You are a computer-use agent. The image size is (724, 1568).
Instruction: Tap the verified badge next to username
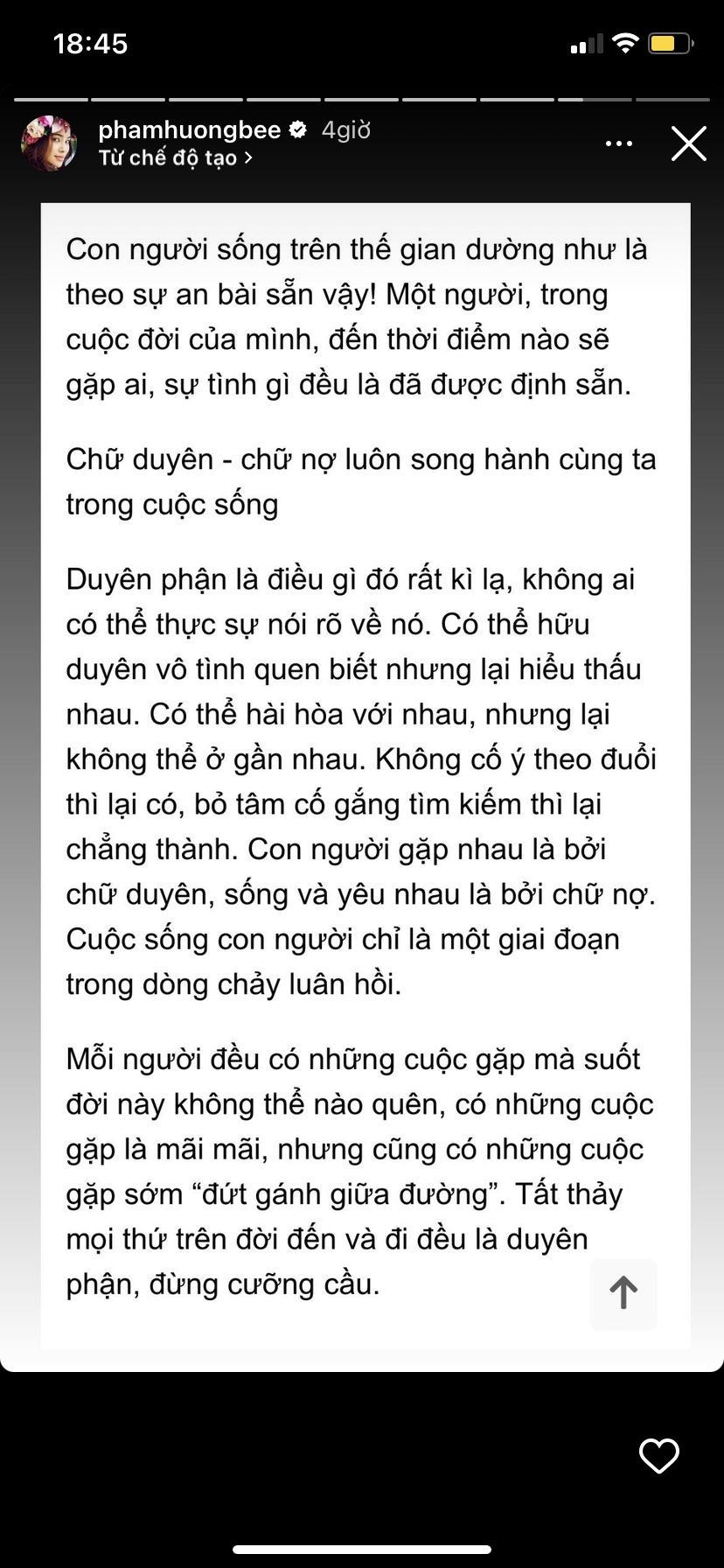(297, 129)
